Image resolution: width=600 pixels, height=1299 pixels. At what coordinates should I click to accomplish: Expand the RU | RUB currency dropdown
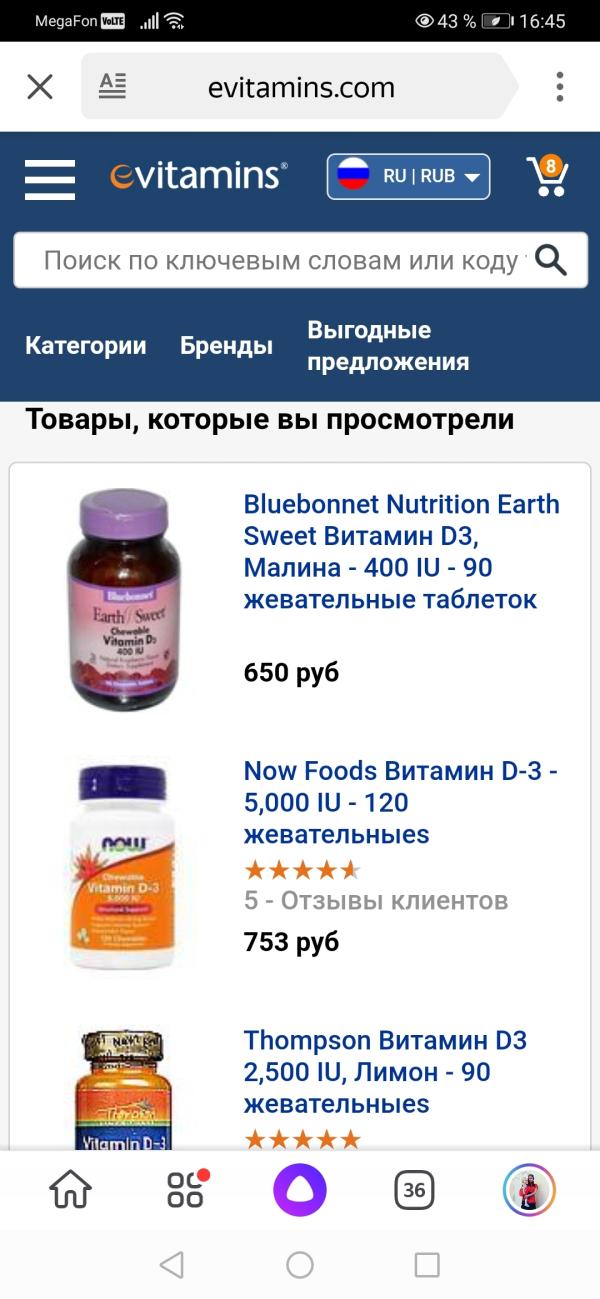click(x=408, y=177)
